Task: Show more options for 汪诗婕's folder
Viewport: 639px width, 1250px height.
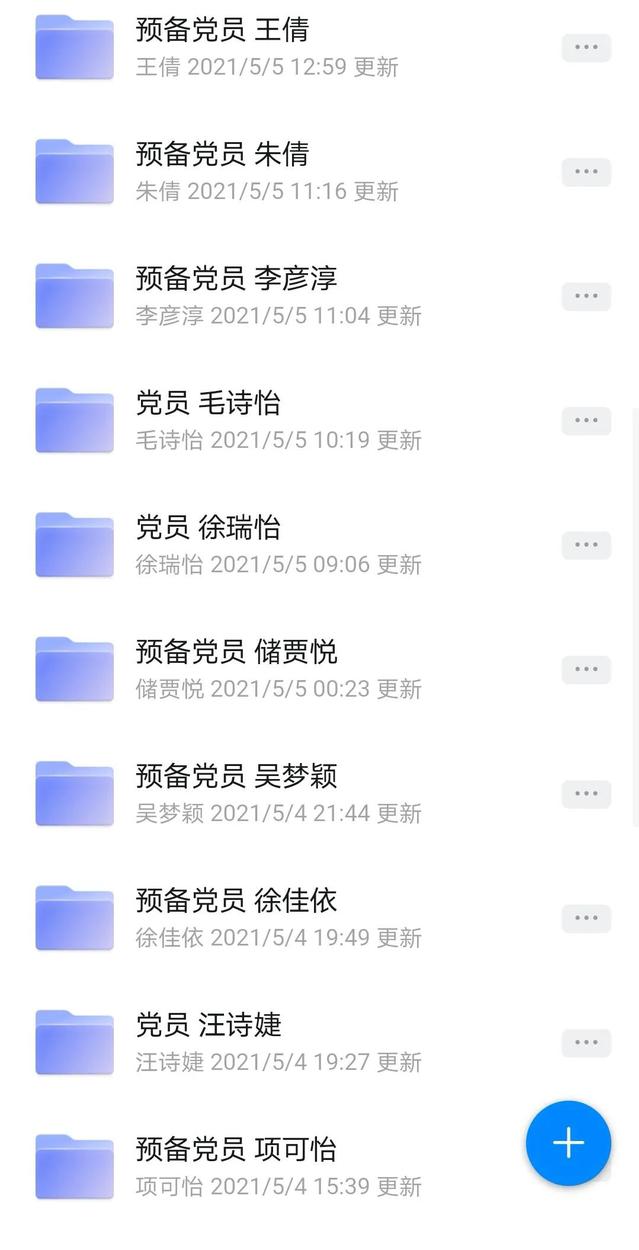Action: coord(586,1043)
